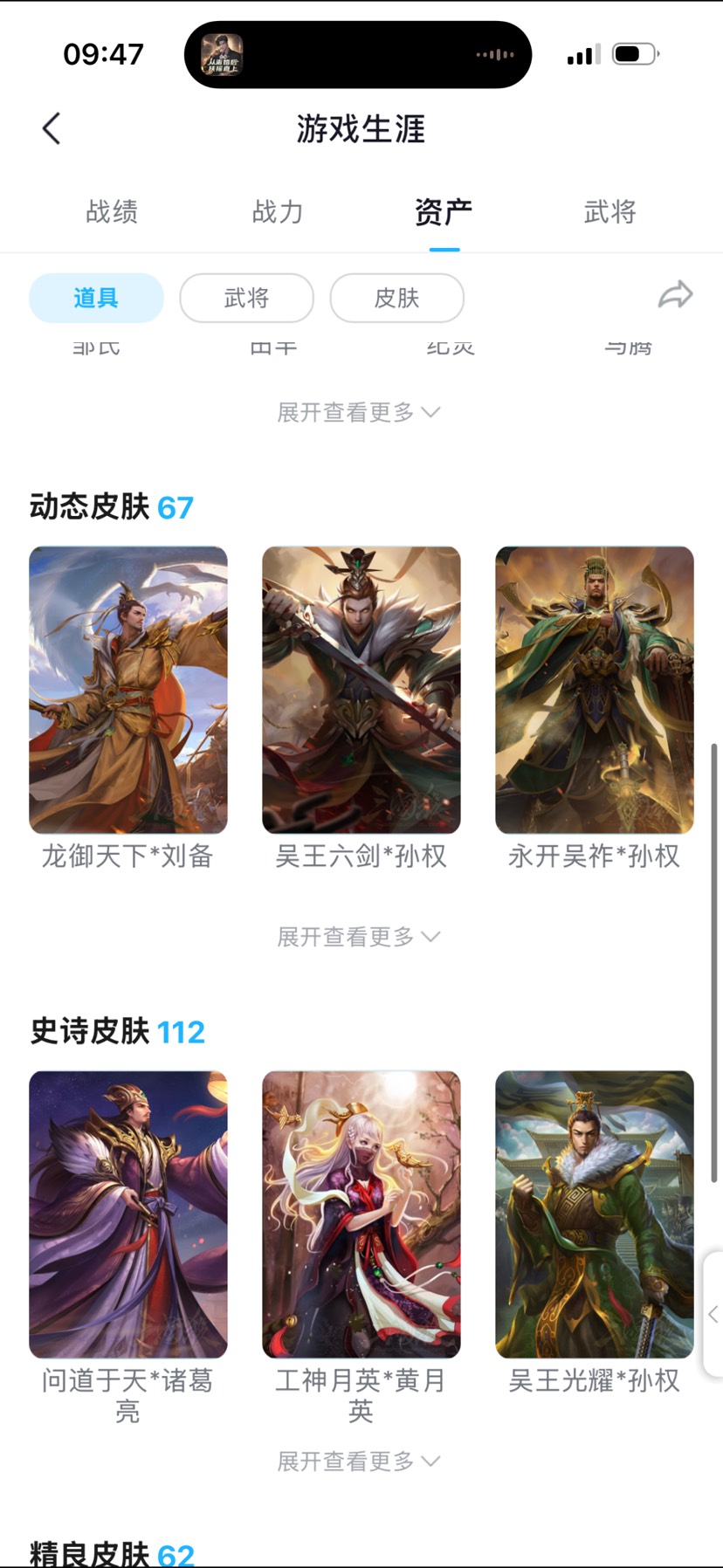The width and height of the screenshot is (723, 1568).
Task: Switch to the 战力 tab
Action: 278,211
